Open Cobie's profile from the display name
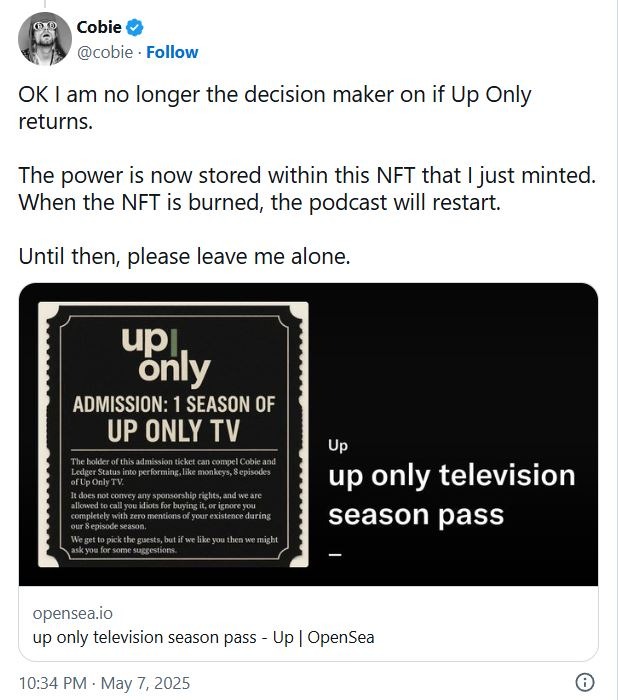 click(x=98, y=27)
